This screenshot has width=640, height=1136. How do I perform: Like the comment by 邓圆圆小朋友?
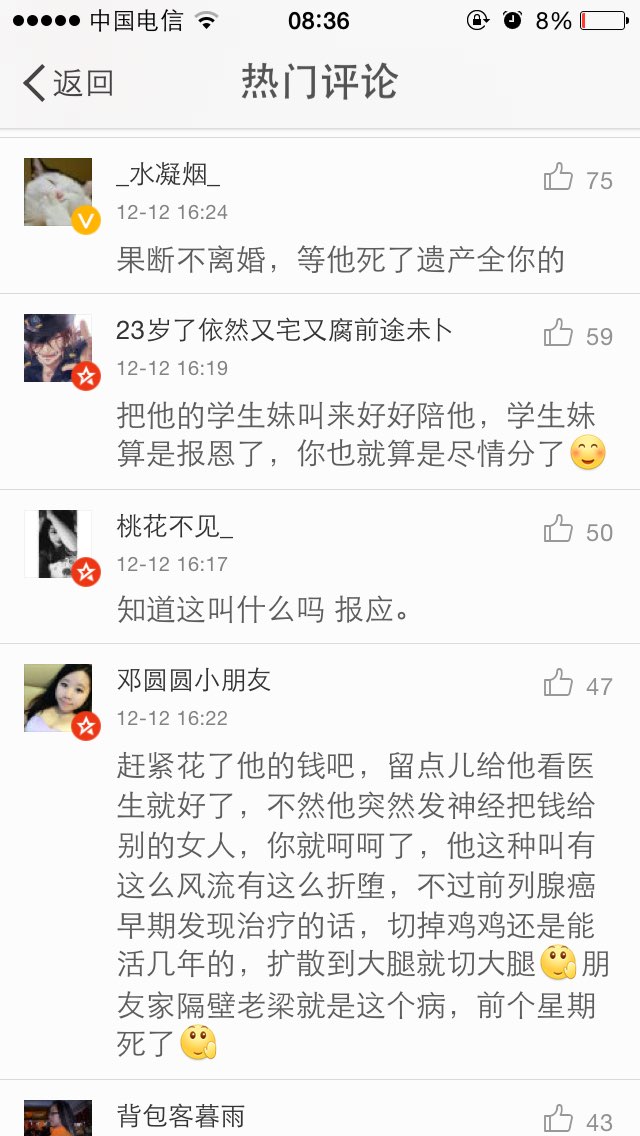tap(559, 685)
